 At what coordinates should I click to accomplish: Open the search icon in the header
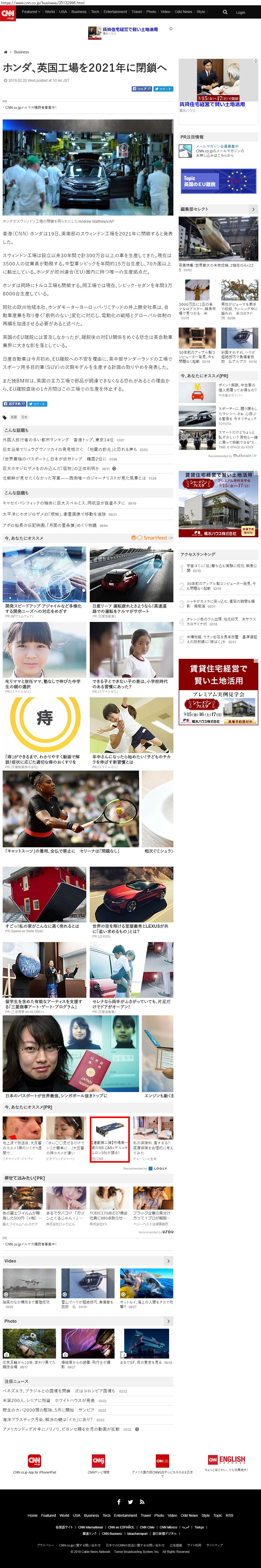[x=225, y=12]
